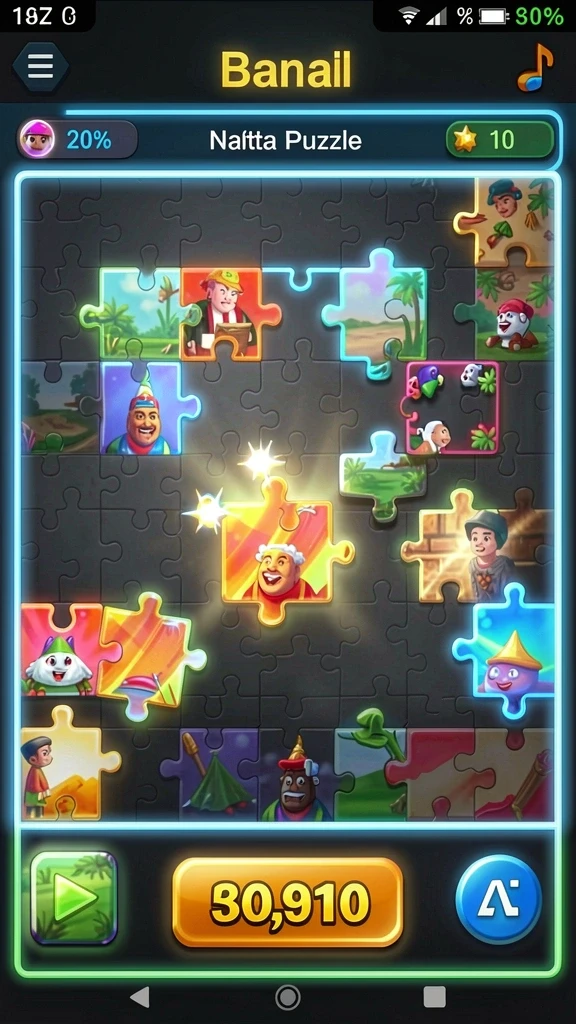Go back with the system back button

coord(140,997)
